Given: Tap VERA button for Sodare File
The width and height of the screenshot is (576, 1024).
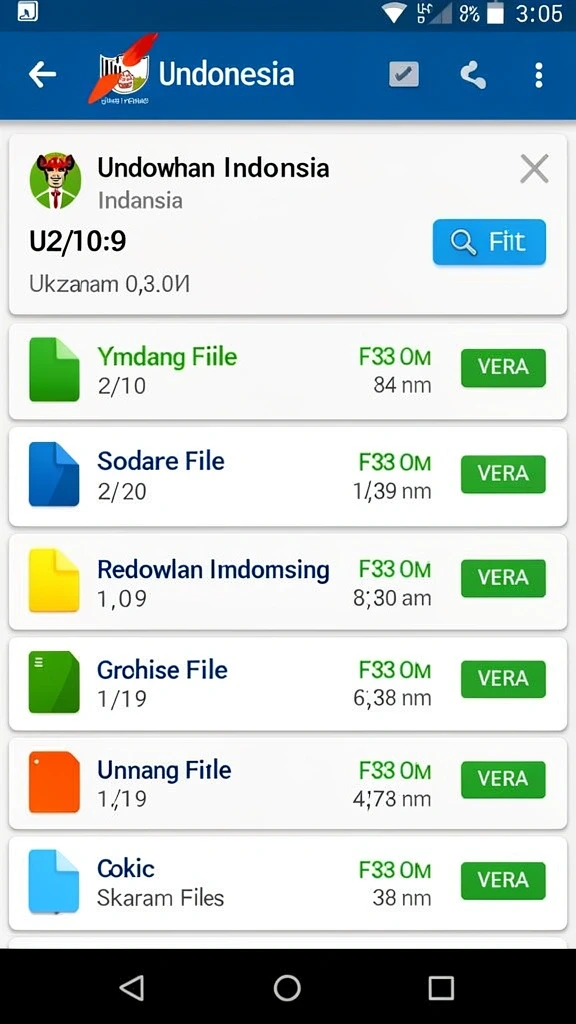Looking at the screenshot, I should pyautogui.click(x=503, y=473).
